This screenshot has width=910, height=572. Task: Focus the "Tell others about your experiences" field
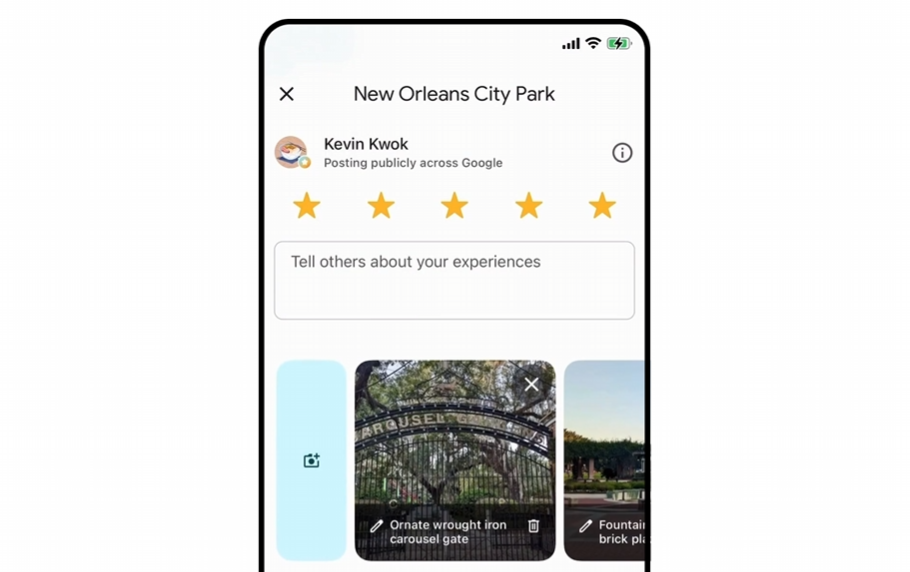[454, 280]
